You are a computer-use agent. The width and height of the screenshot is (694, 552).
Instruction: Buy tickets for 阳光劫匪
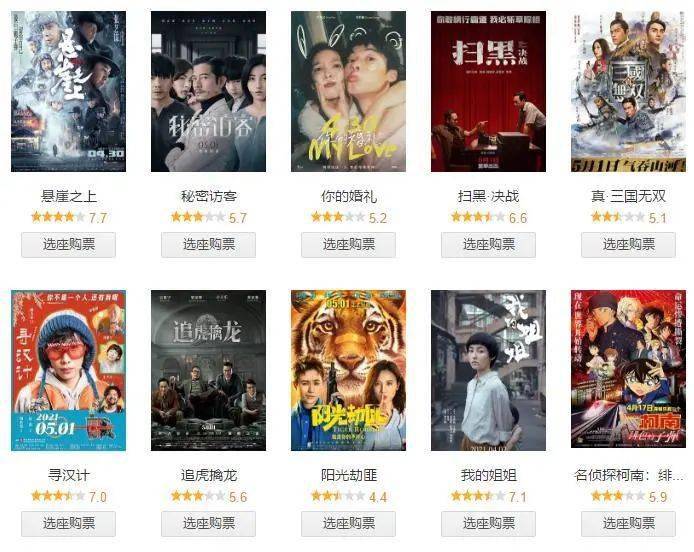[x=348, y=523]
